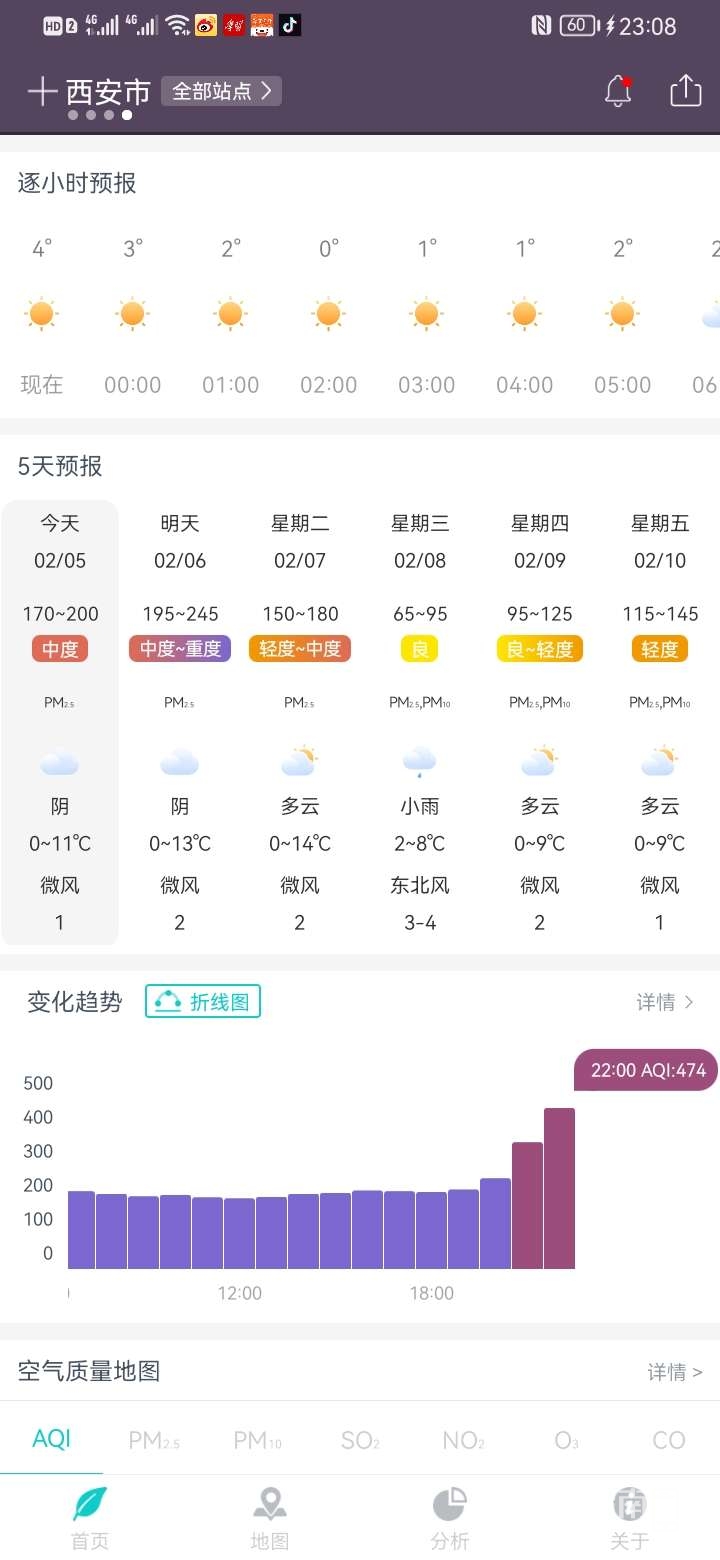Switch to the SO2 map tab
The height and width of the screenshot is (1560, 720).
click(x=360, y=1440)
